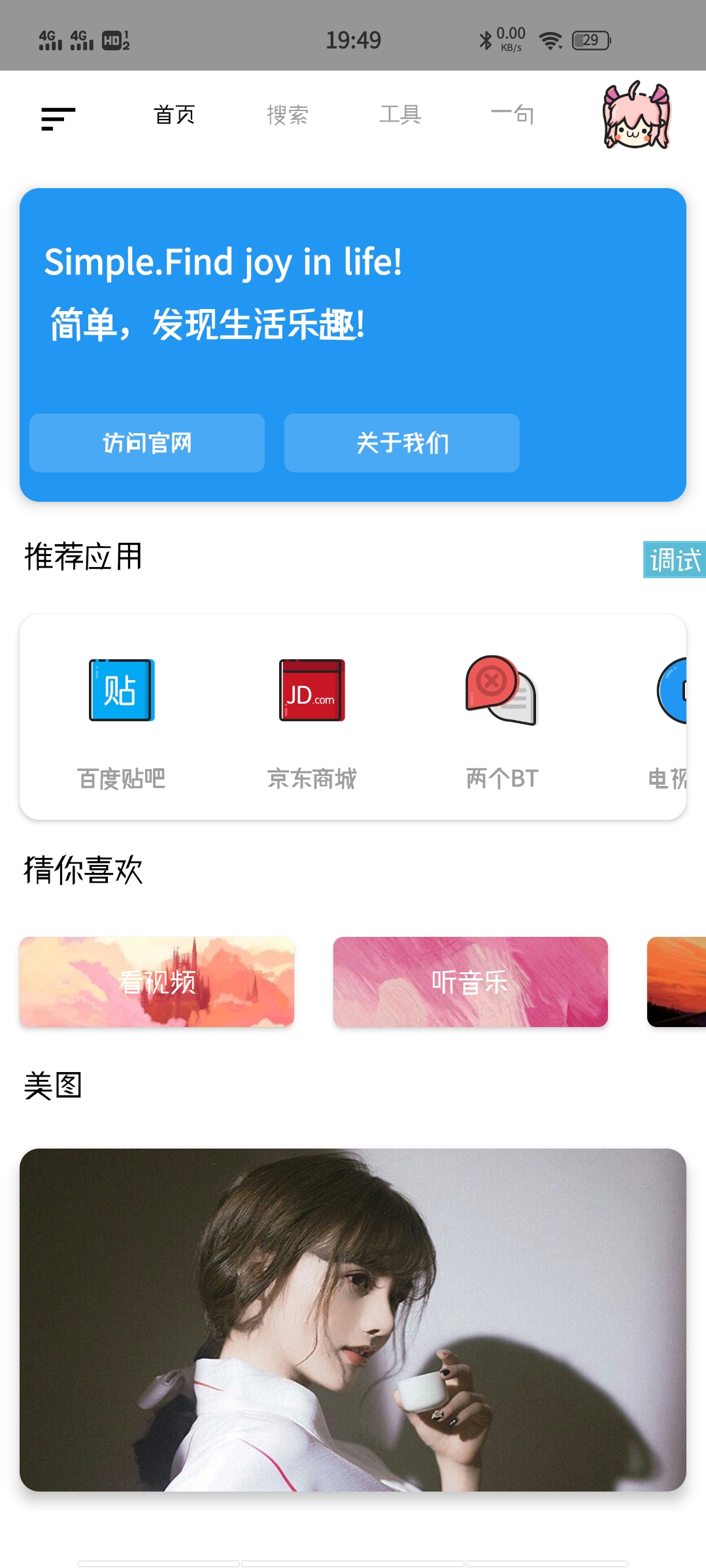Switch to the 工具 tab
The height and width of the screenshot is (1568, 706).
[x=400, y=115]
